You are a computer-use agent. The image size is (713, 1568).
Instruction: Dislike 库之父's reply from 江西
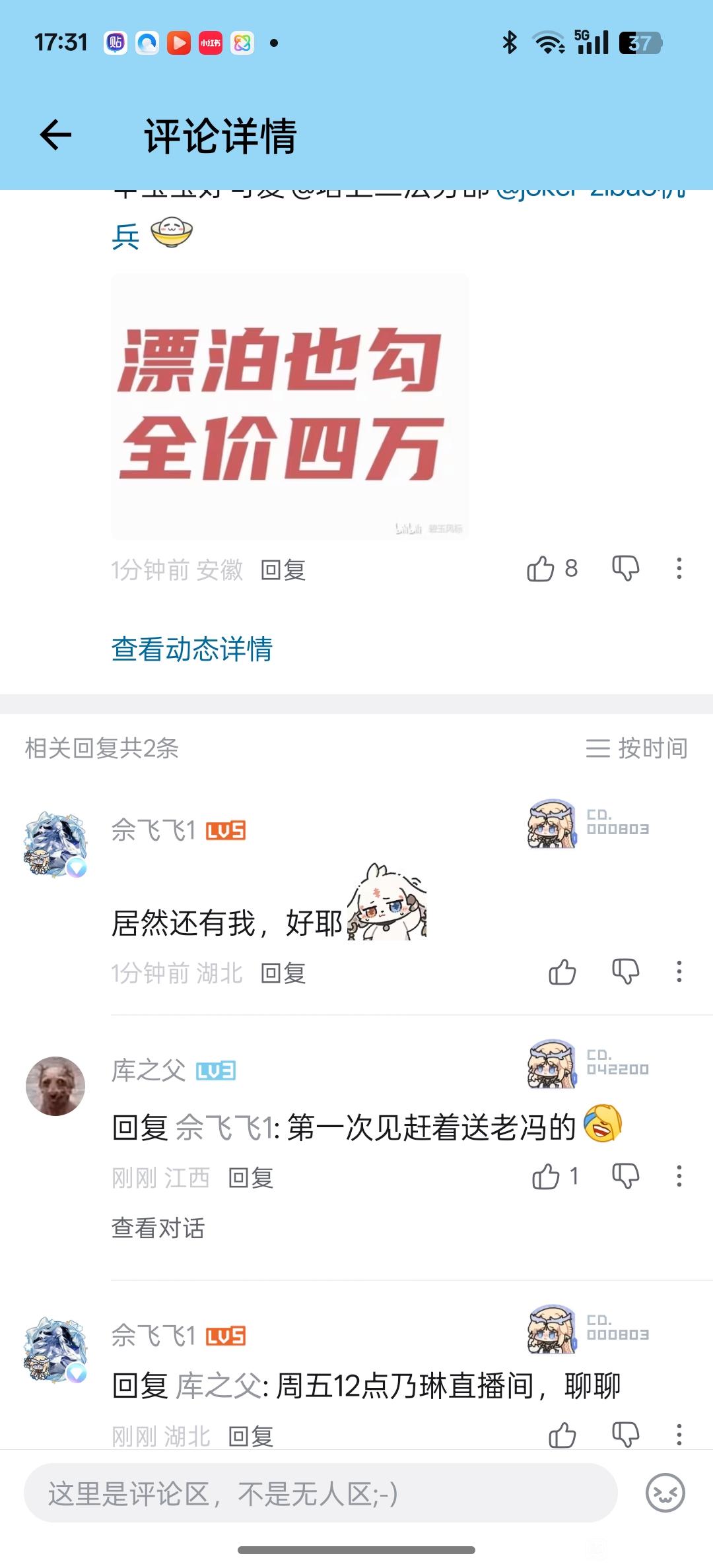pos(625,1176)
